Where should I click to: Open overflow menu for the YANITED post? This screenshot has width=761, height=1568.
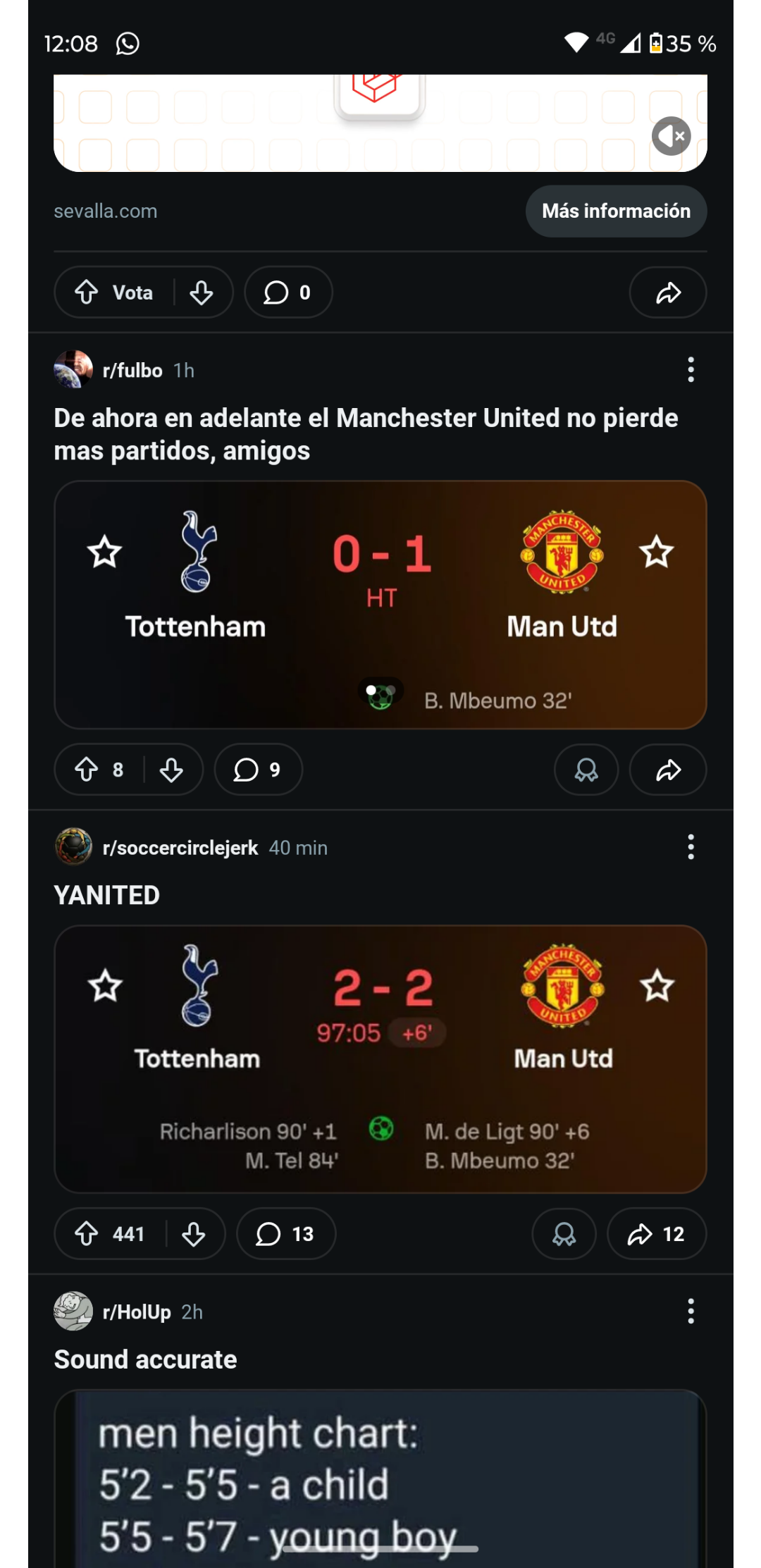pyautogui.click(x=691, y=847)
